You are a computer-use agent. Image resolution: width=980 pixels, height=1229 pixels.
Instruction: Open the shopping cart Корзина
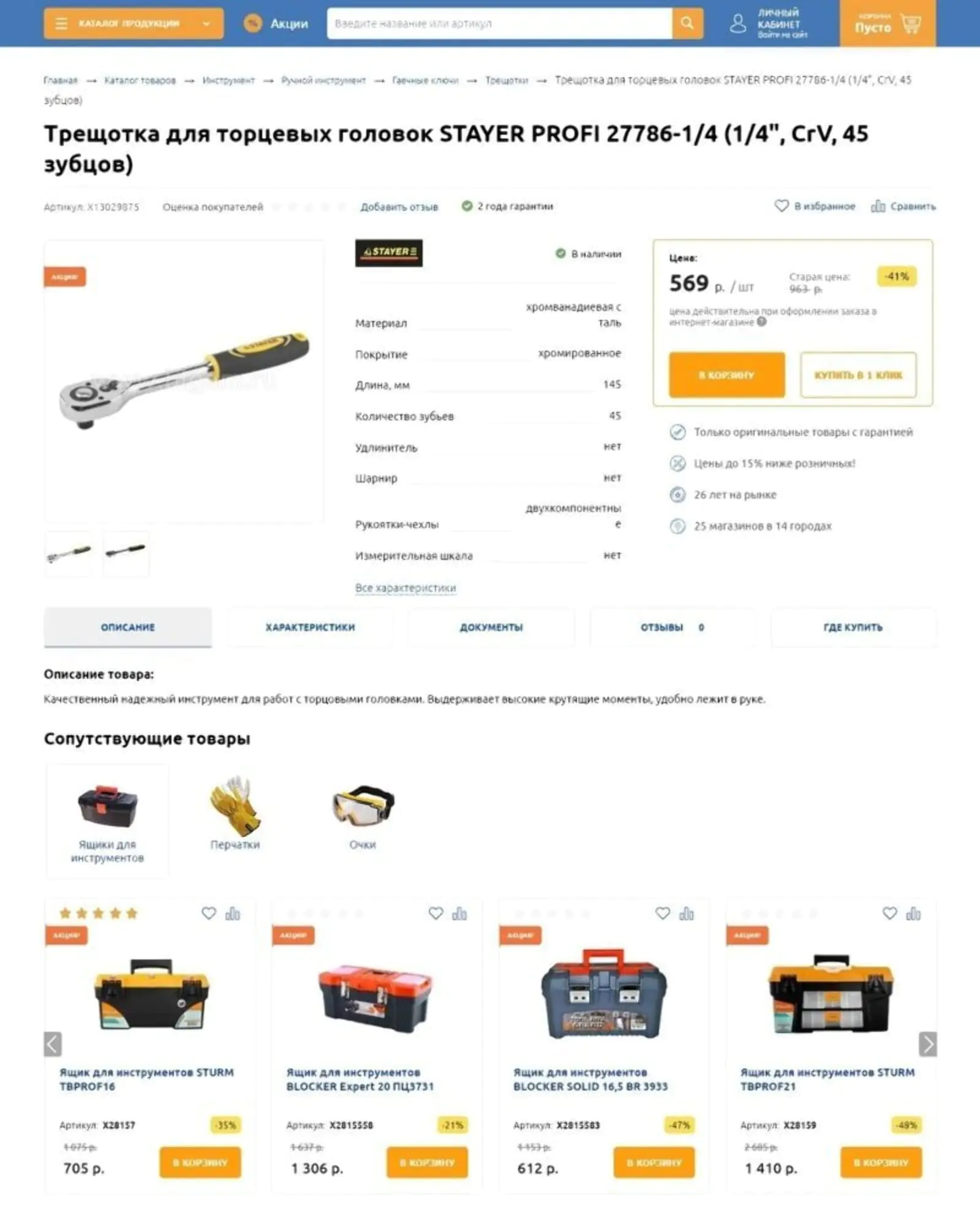887,24
